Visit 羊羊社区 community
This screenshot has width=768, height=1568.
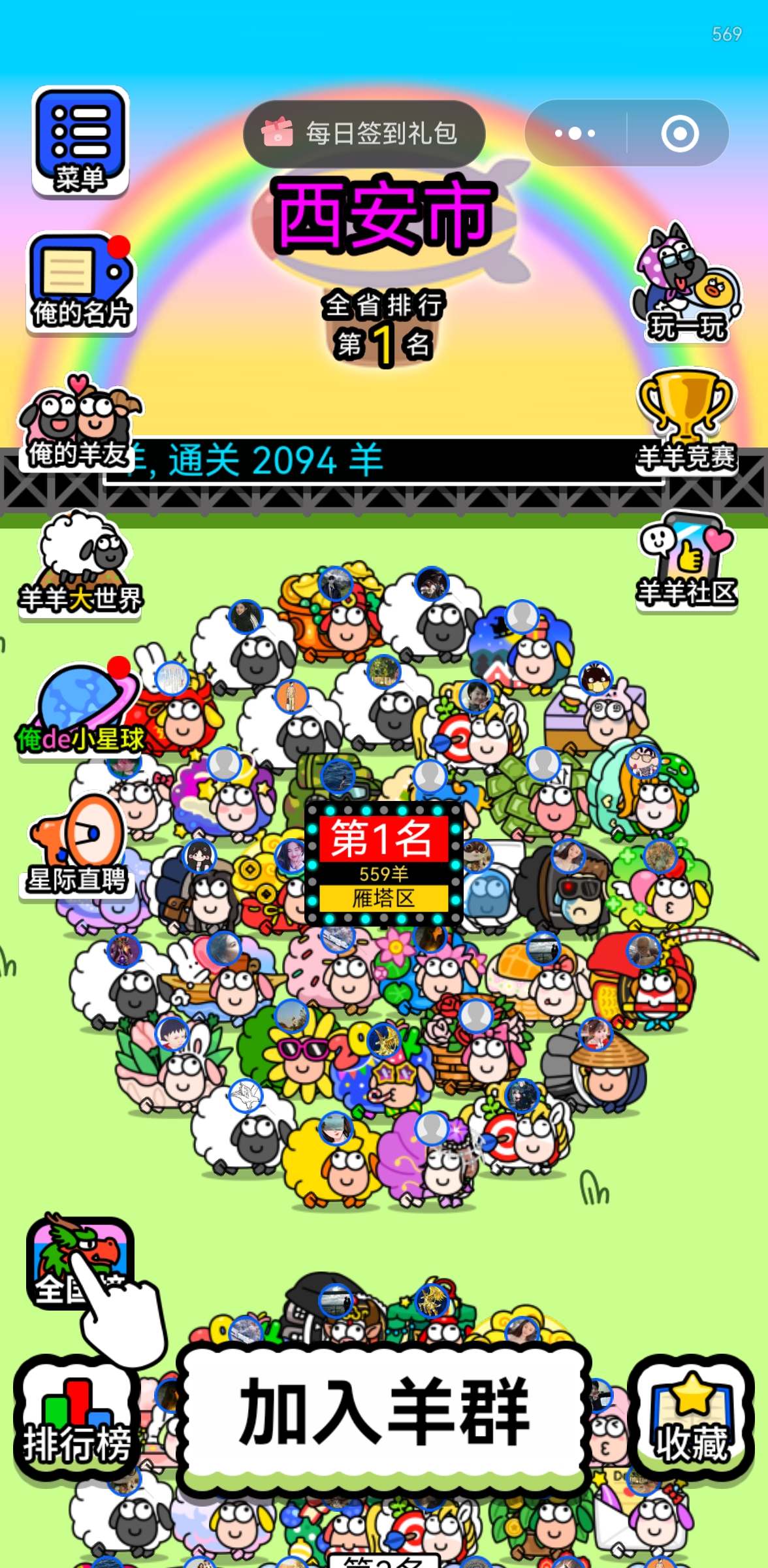[x=686, y=562]
